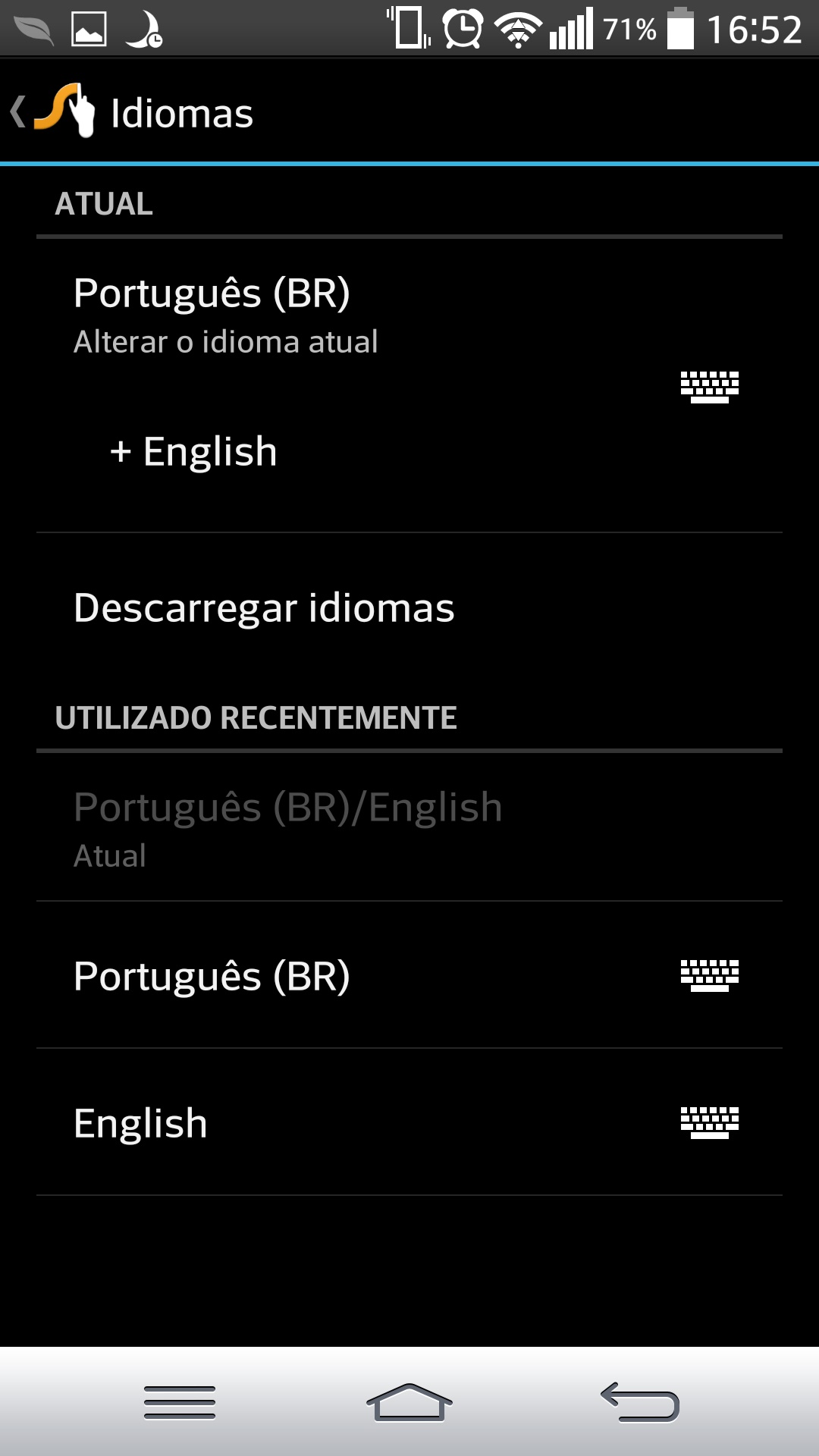Tap the keyboard icon beside recent English
This screenshot has height=1456, width=819.
coord(710,1122)
